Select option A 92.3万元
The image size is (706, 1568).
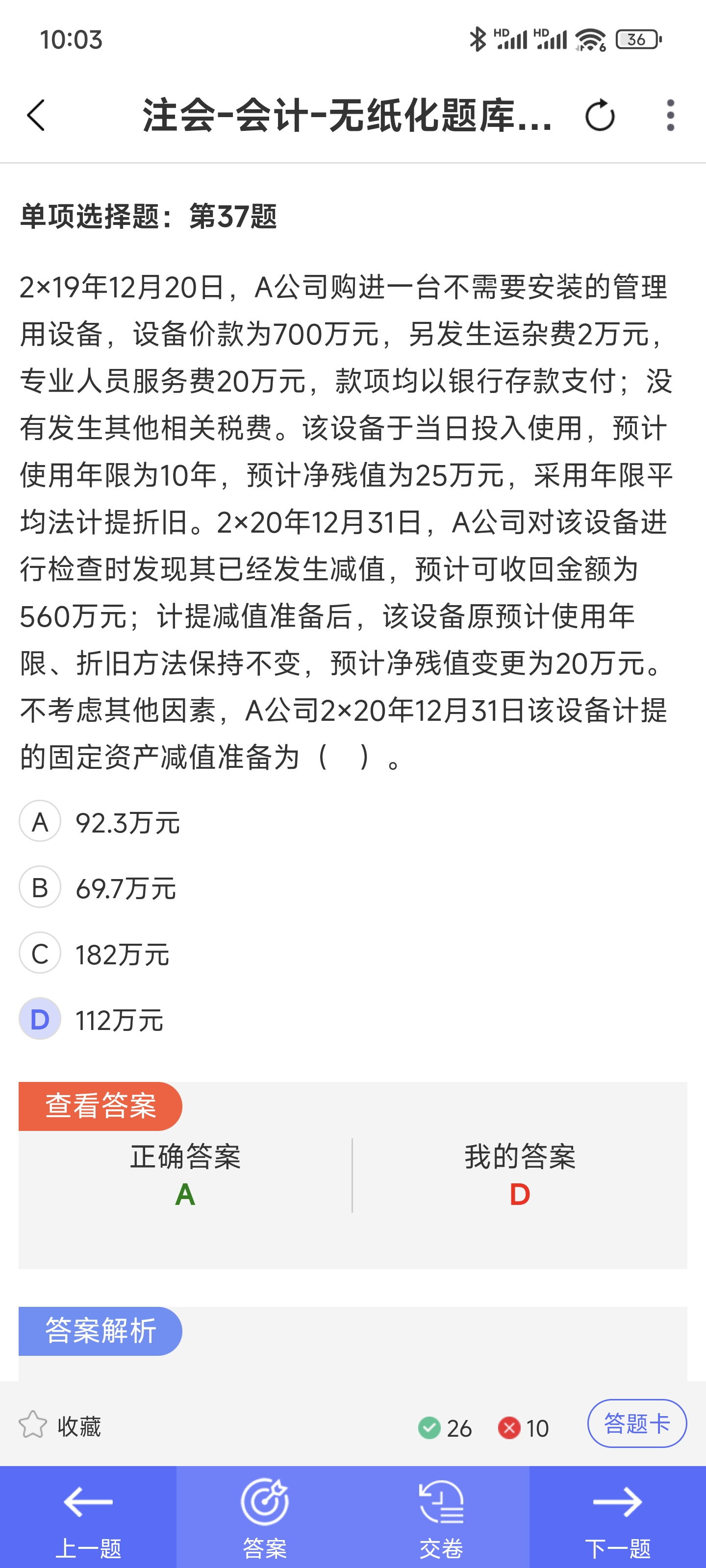click(x=100, y=822)
